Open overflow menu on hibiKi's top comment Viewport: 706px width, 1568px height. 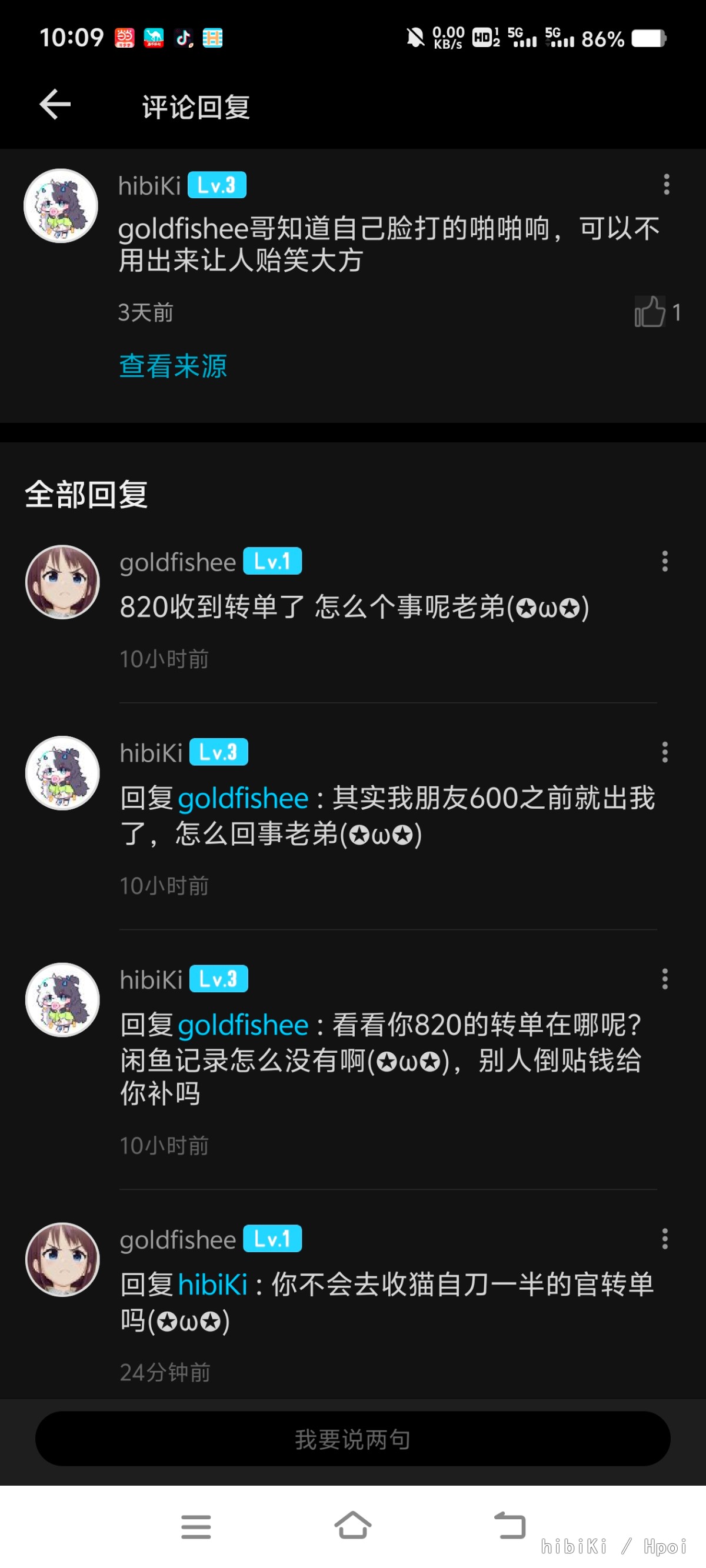pos(667,184)
